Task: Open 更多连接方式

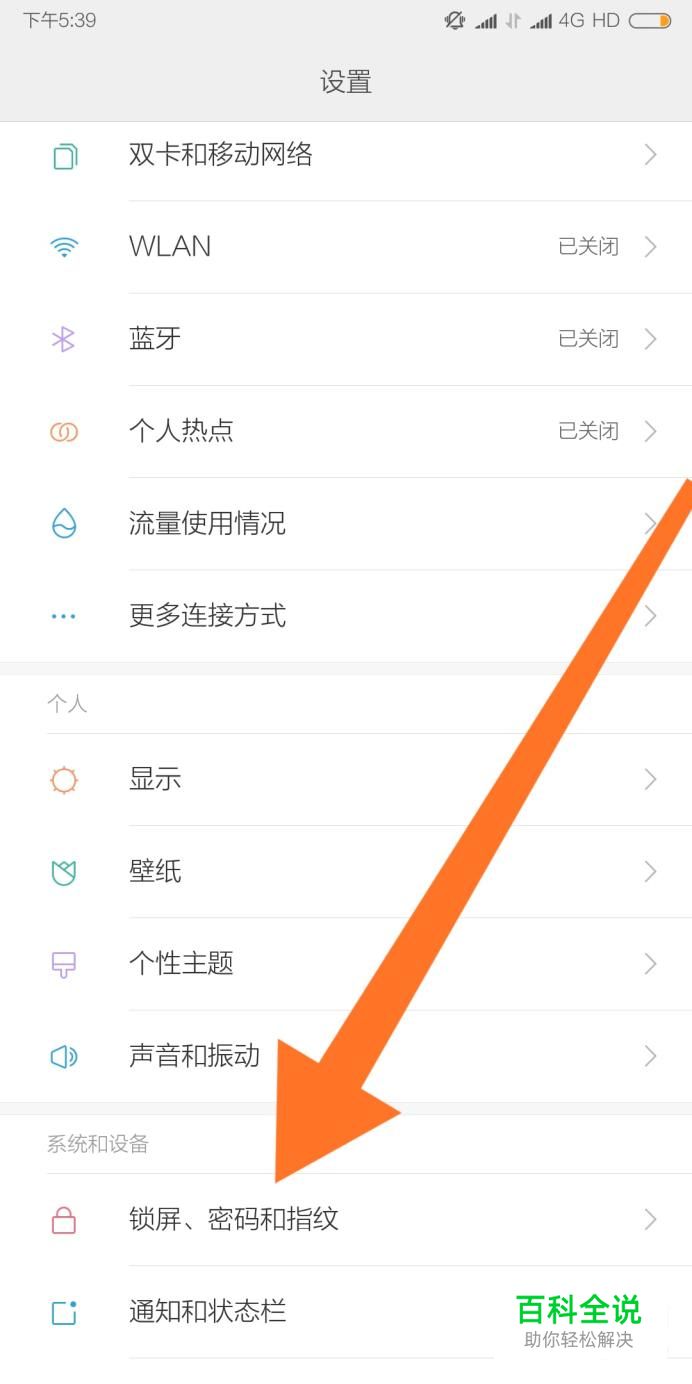Action: click(207, 615)
